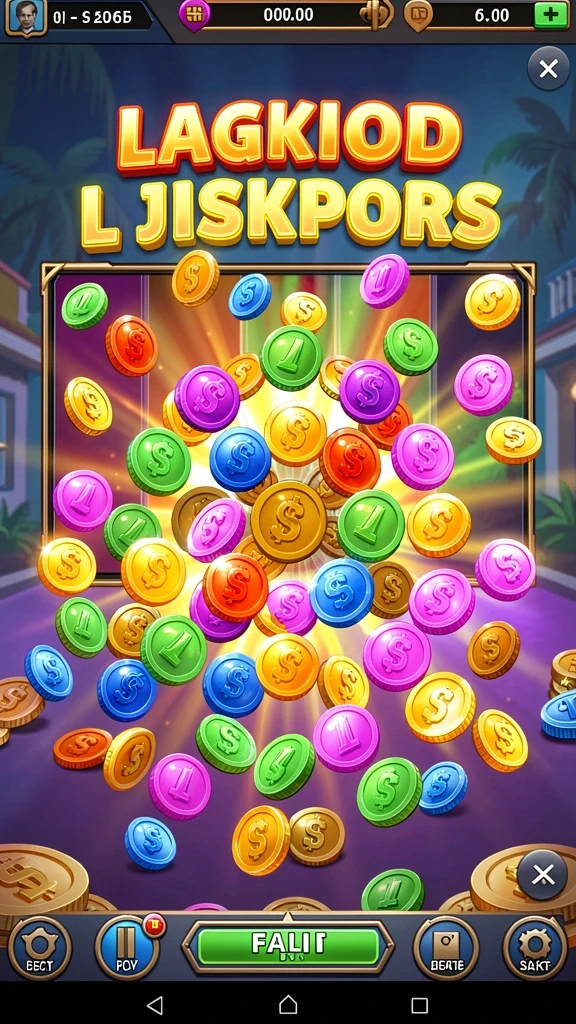Tap the green FALIT button

coord(288,947)
